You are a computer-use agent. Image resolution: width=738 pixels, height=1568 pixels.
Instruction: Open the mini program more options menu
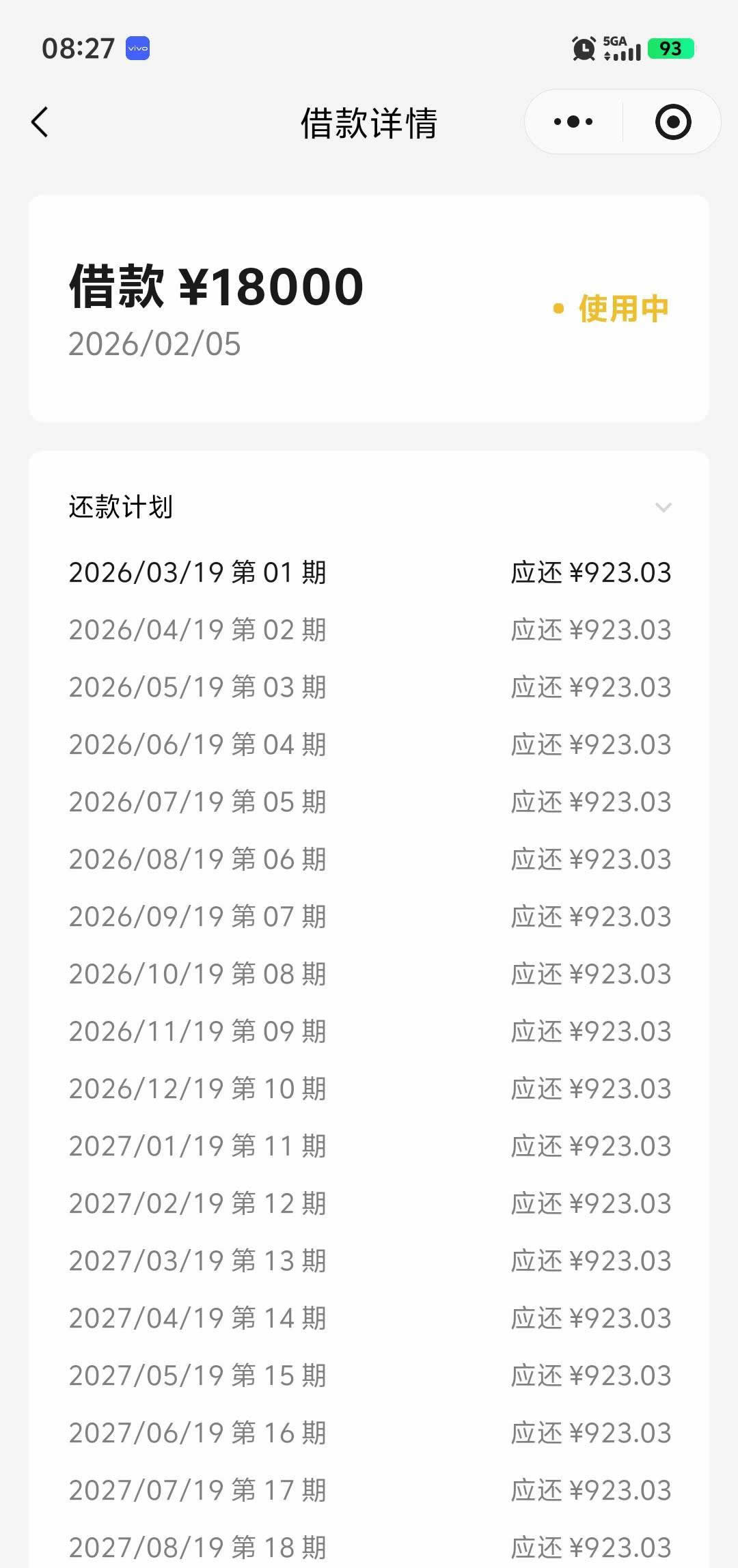(x=573, y=122)
